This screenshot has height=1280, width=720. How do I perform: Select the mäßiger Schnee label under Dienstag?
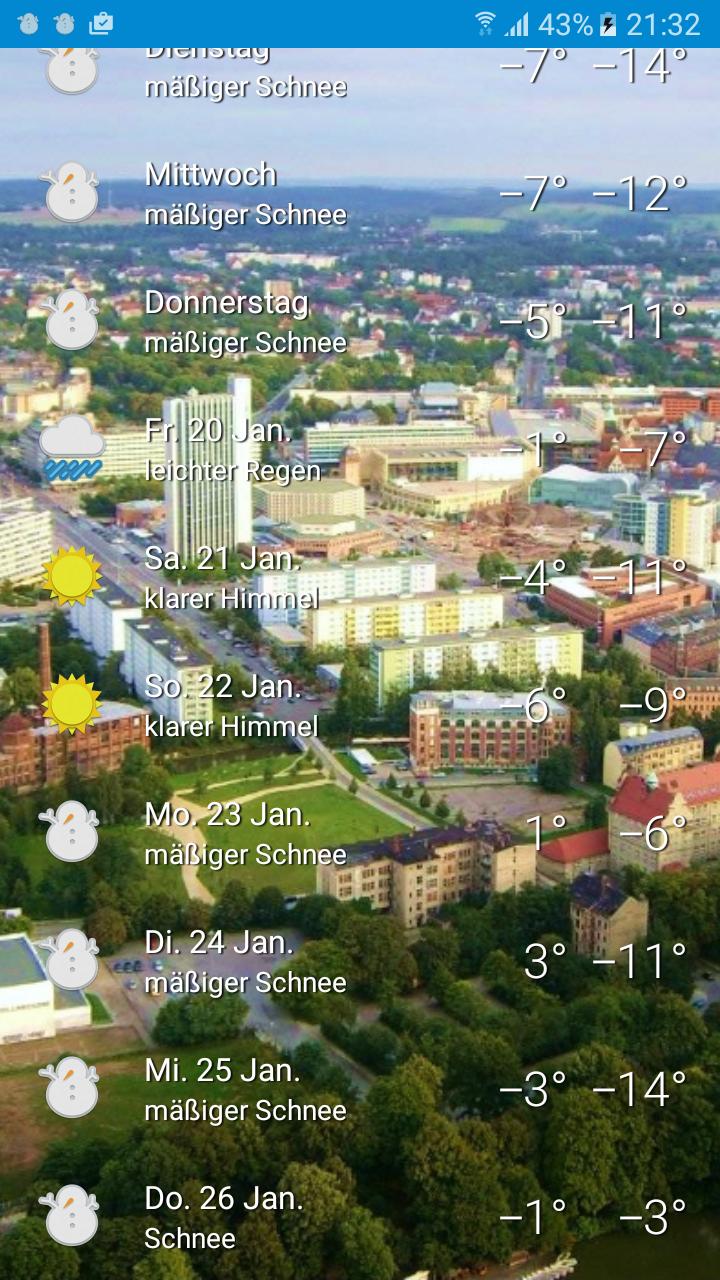(245, 88)
